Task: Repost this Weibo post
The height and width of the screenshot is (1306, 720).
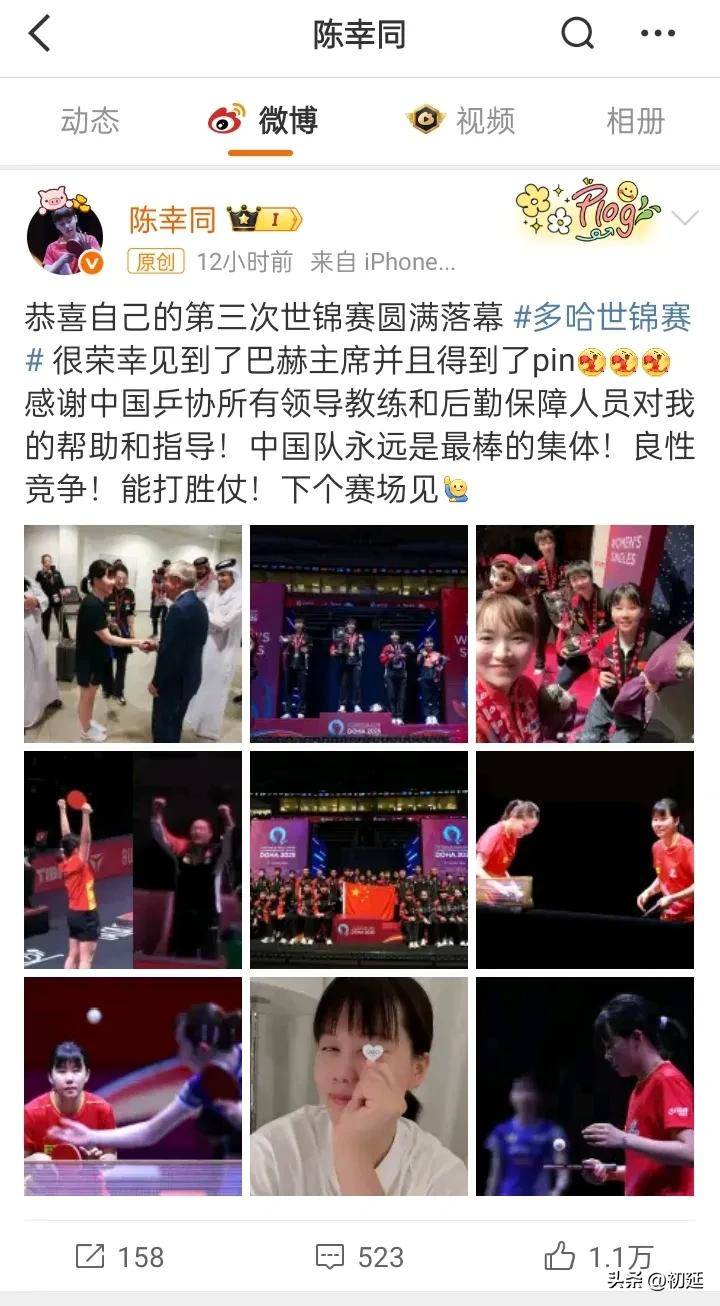Action: coord(120,1256)
